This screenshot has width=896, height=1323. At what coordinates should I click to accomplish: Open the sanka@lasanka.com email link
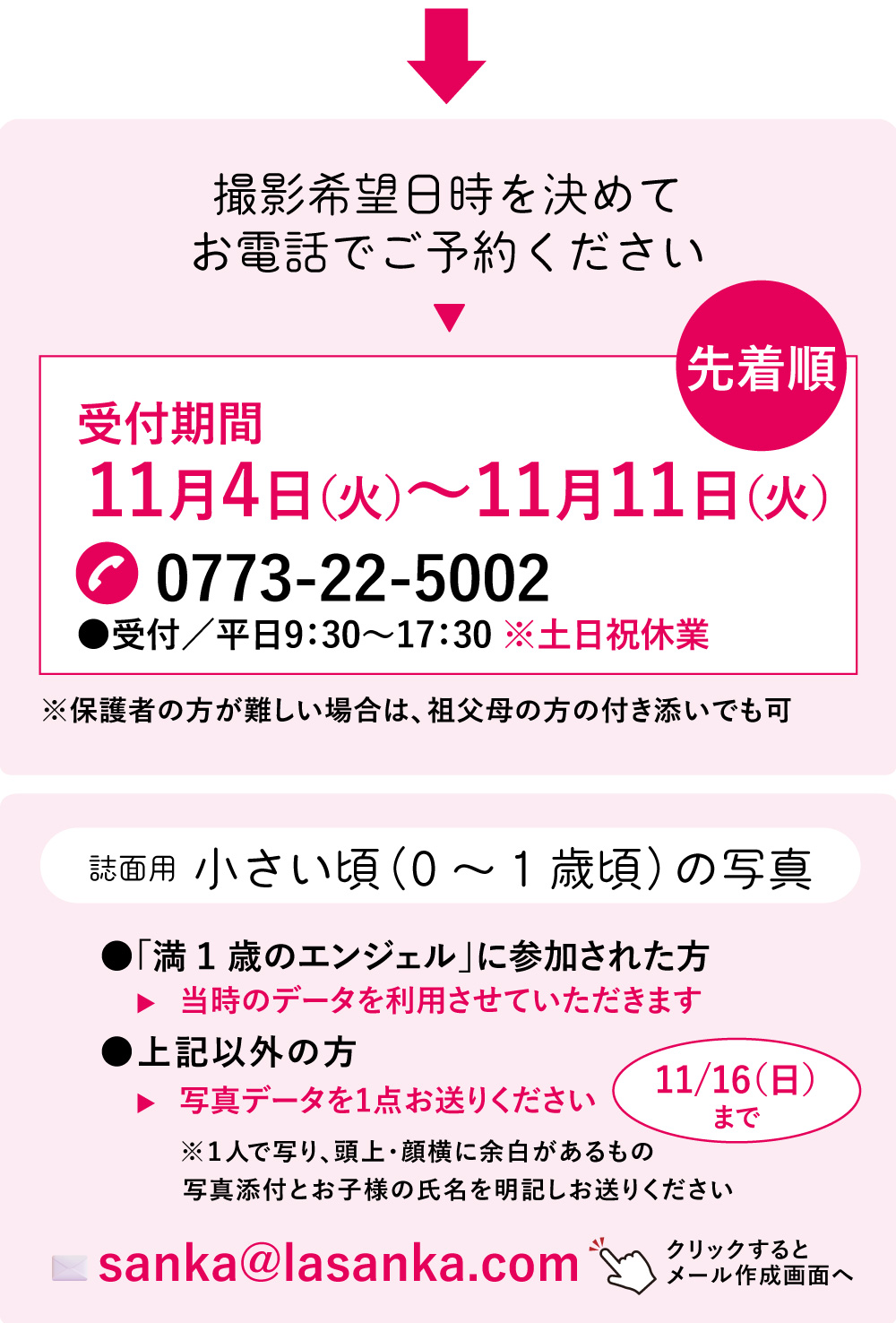(339, 1265)
